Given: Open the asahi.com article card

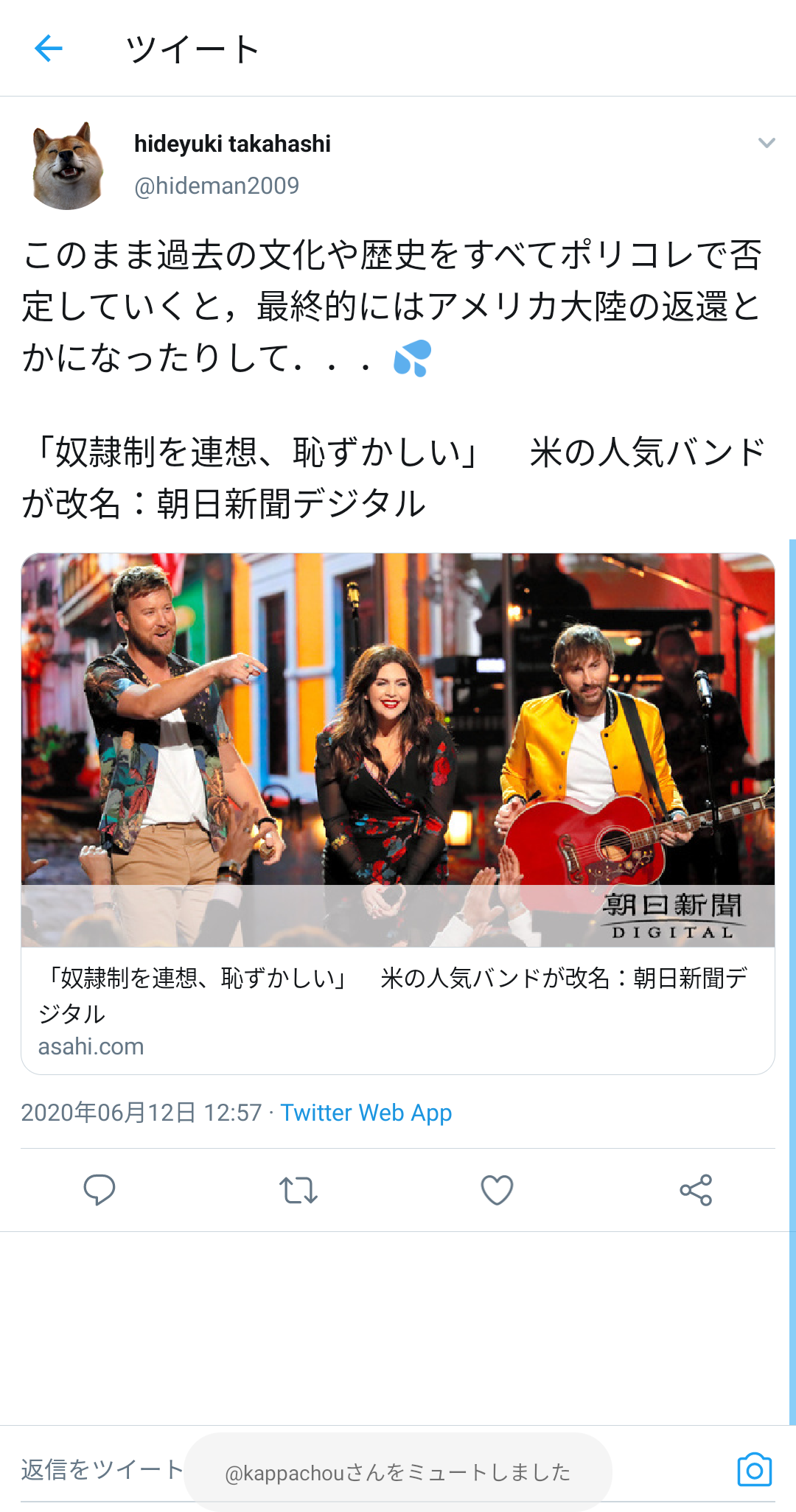Looking at the screenshot, I should click(x=398, y=813).
